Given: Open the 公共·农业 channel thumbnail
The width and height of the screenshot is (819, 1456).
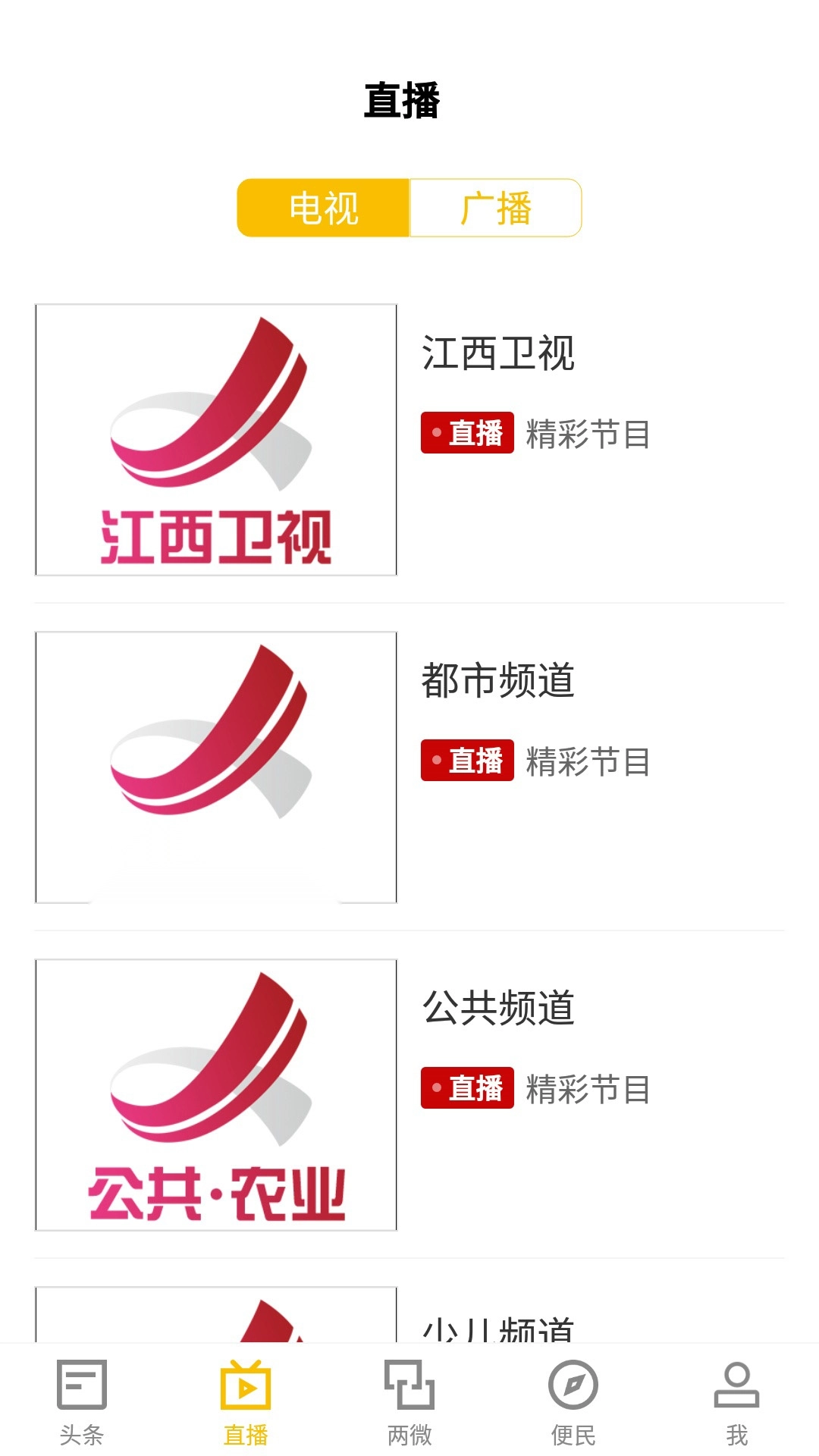Looking at the screenshot, I should coord(215,1094).
